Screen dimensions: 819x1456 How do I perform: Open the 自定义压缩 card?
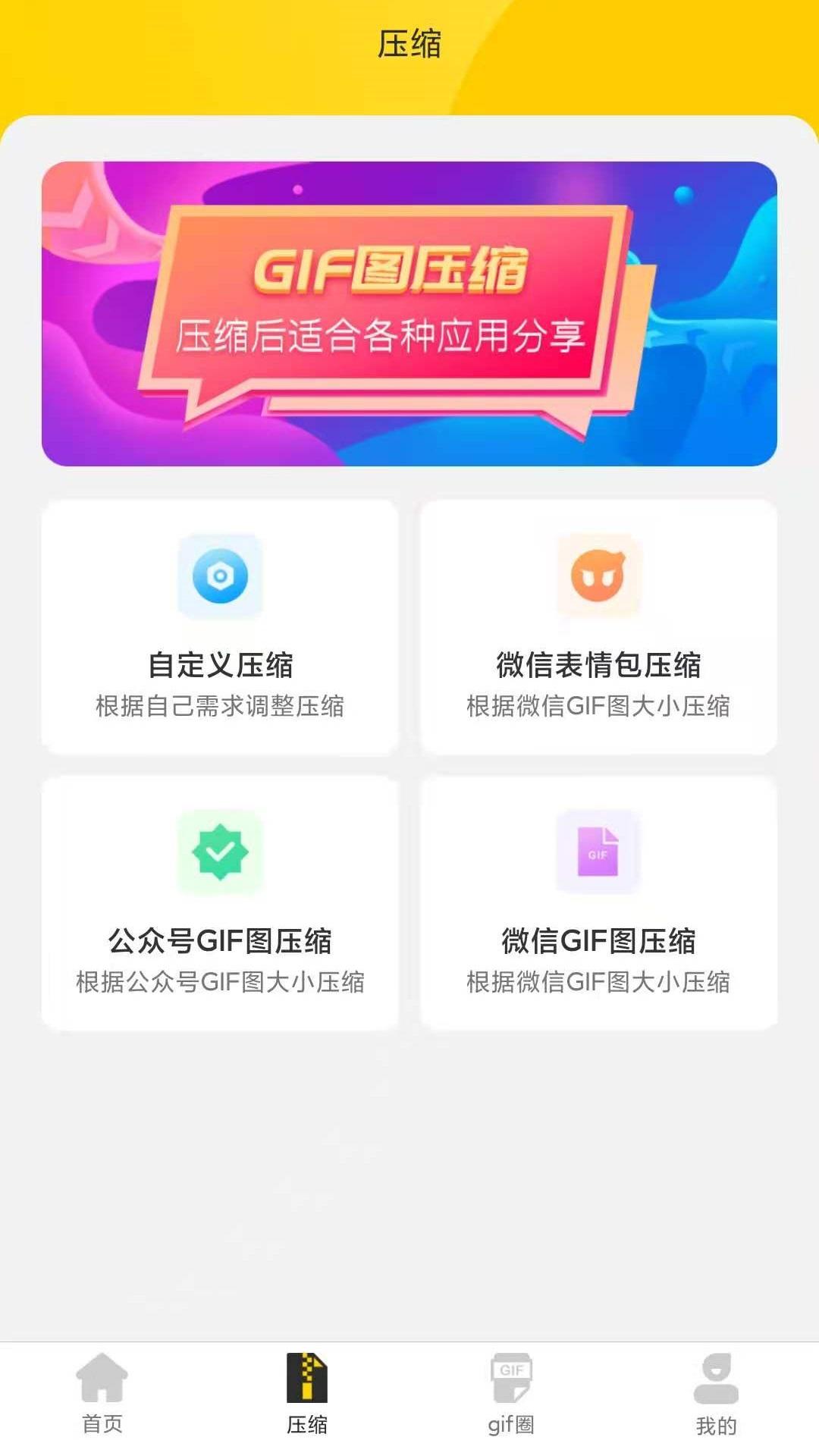tap(219, 626)
